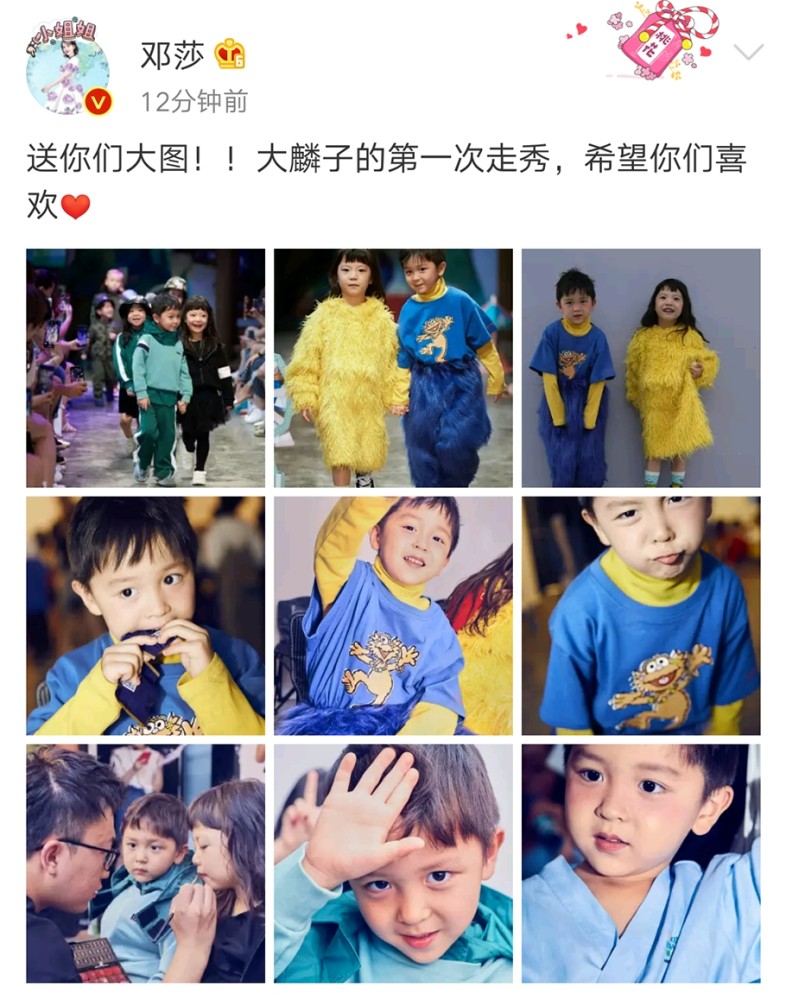Open the close-up of the boy in a light blue top
This screenshot has width=786, height=1000.
(x=640, y=863)
